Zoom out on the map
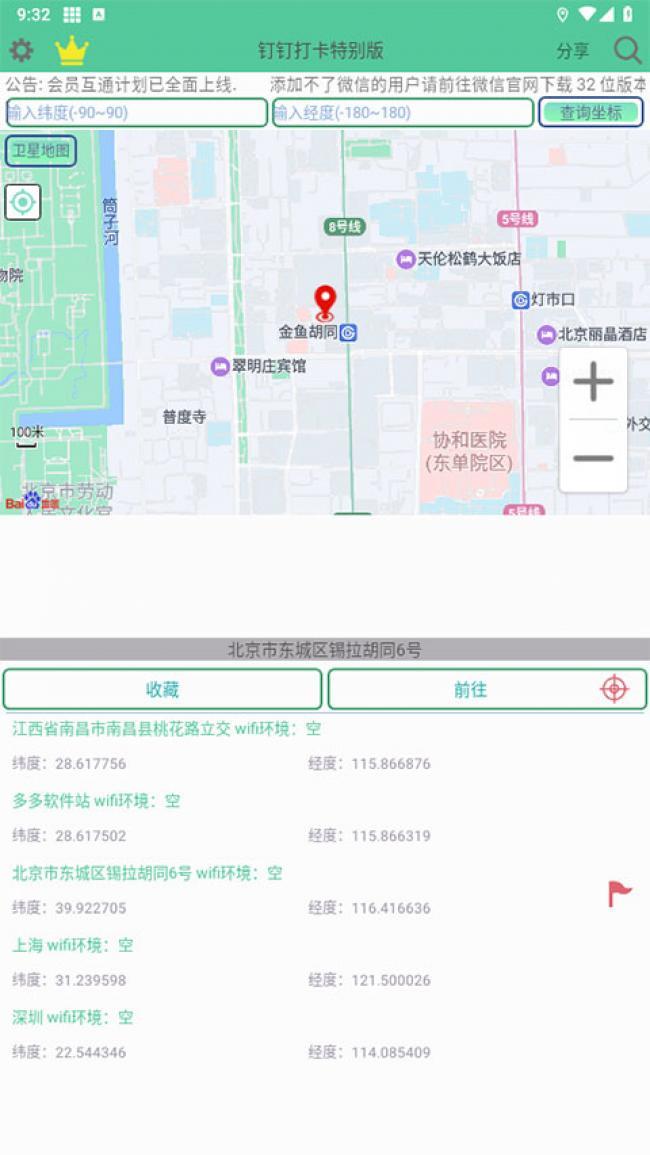Screen dimensions: 650x1155 tap(593, 459)
